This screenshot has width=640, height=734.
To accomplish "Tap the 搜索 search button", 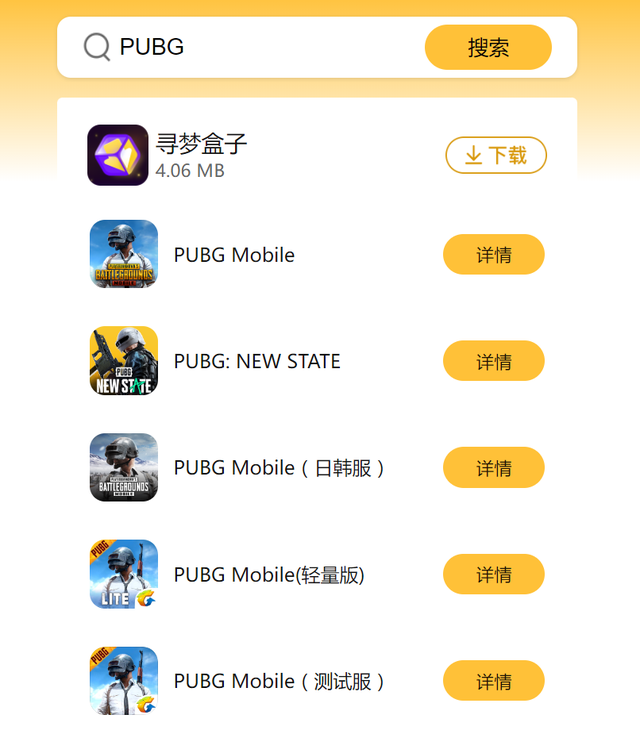I will pos(488,47).
